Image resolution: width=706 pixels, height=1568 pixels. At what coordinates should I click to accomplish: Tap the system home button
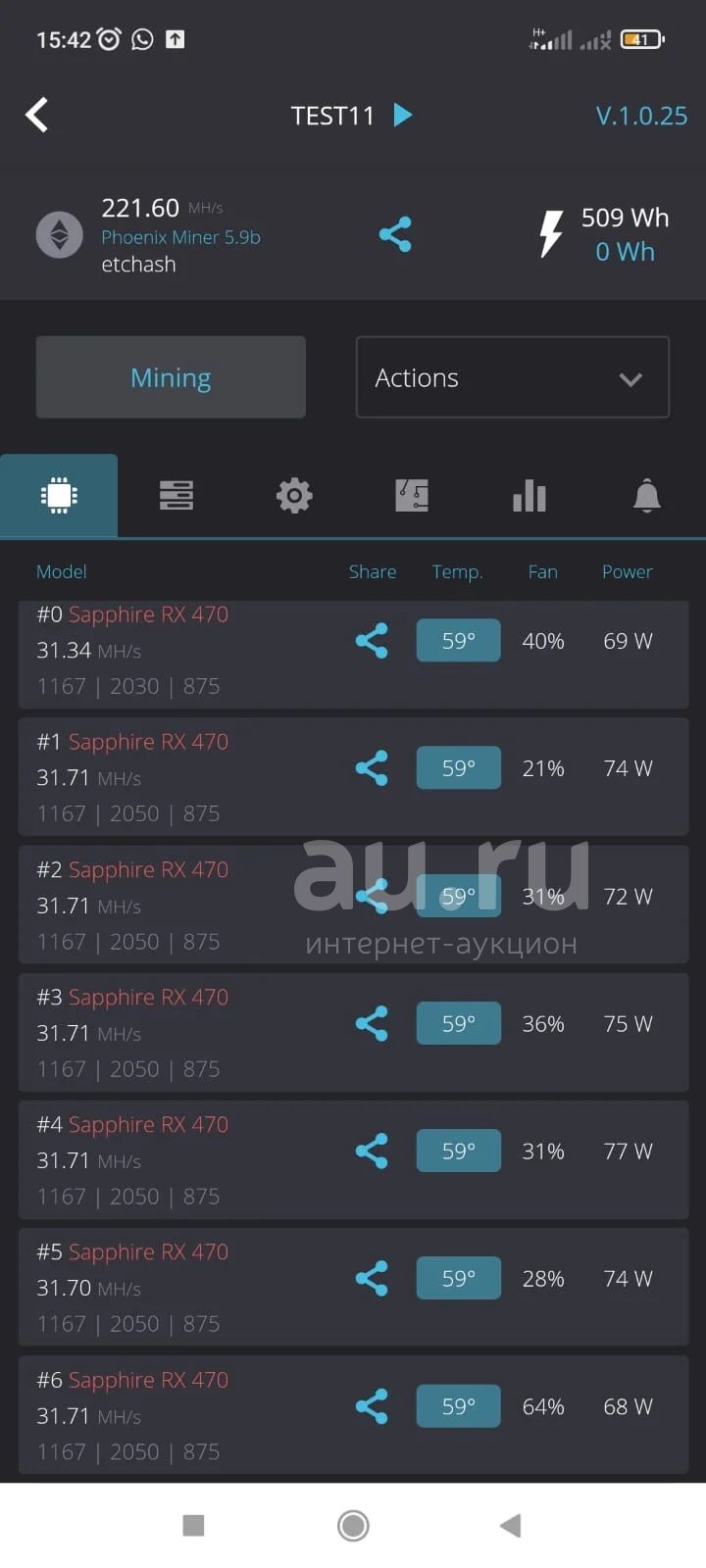pyautogui.click(x=353, y=1525)
